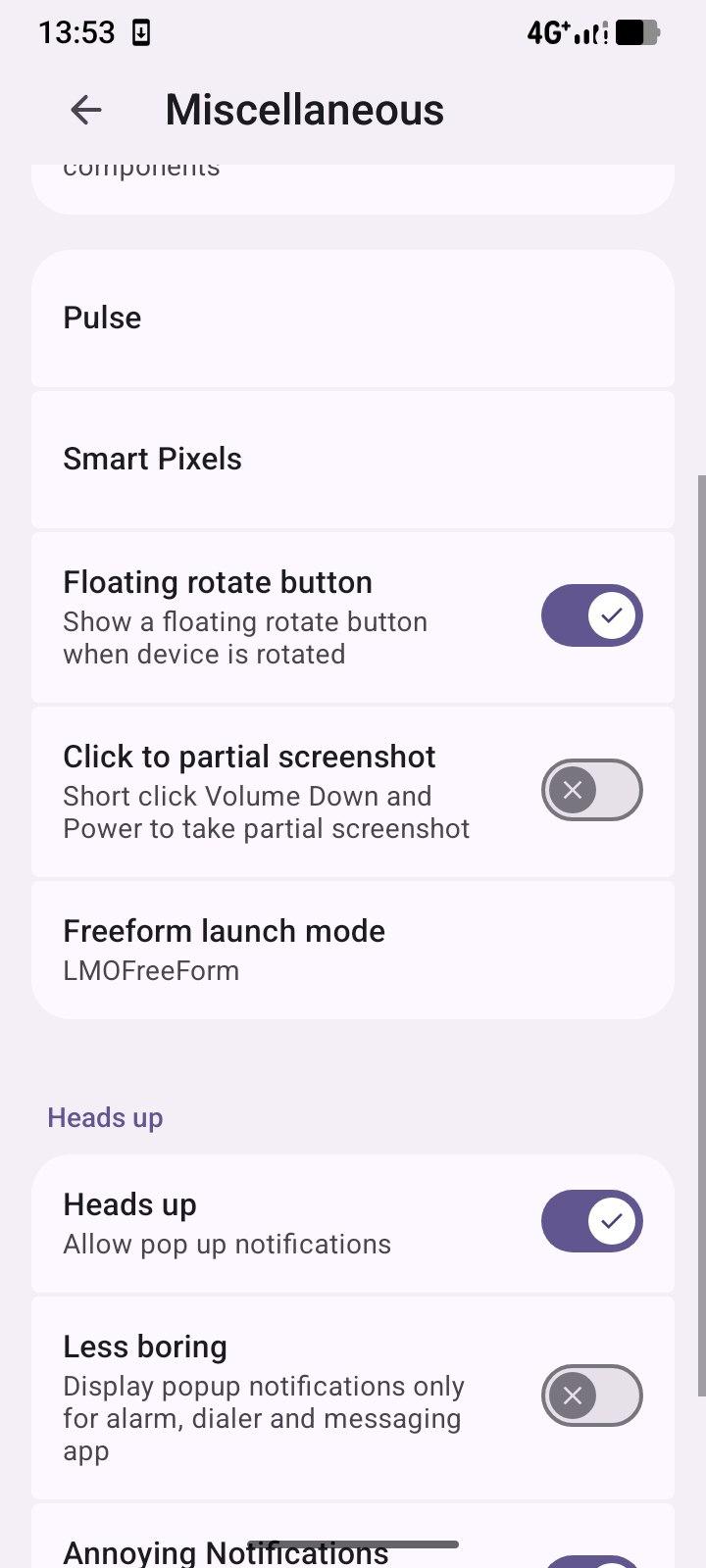Open Smart Pixels settings
The height and width of the screenshot is (1568, 706).
[x=353, y=460]
